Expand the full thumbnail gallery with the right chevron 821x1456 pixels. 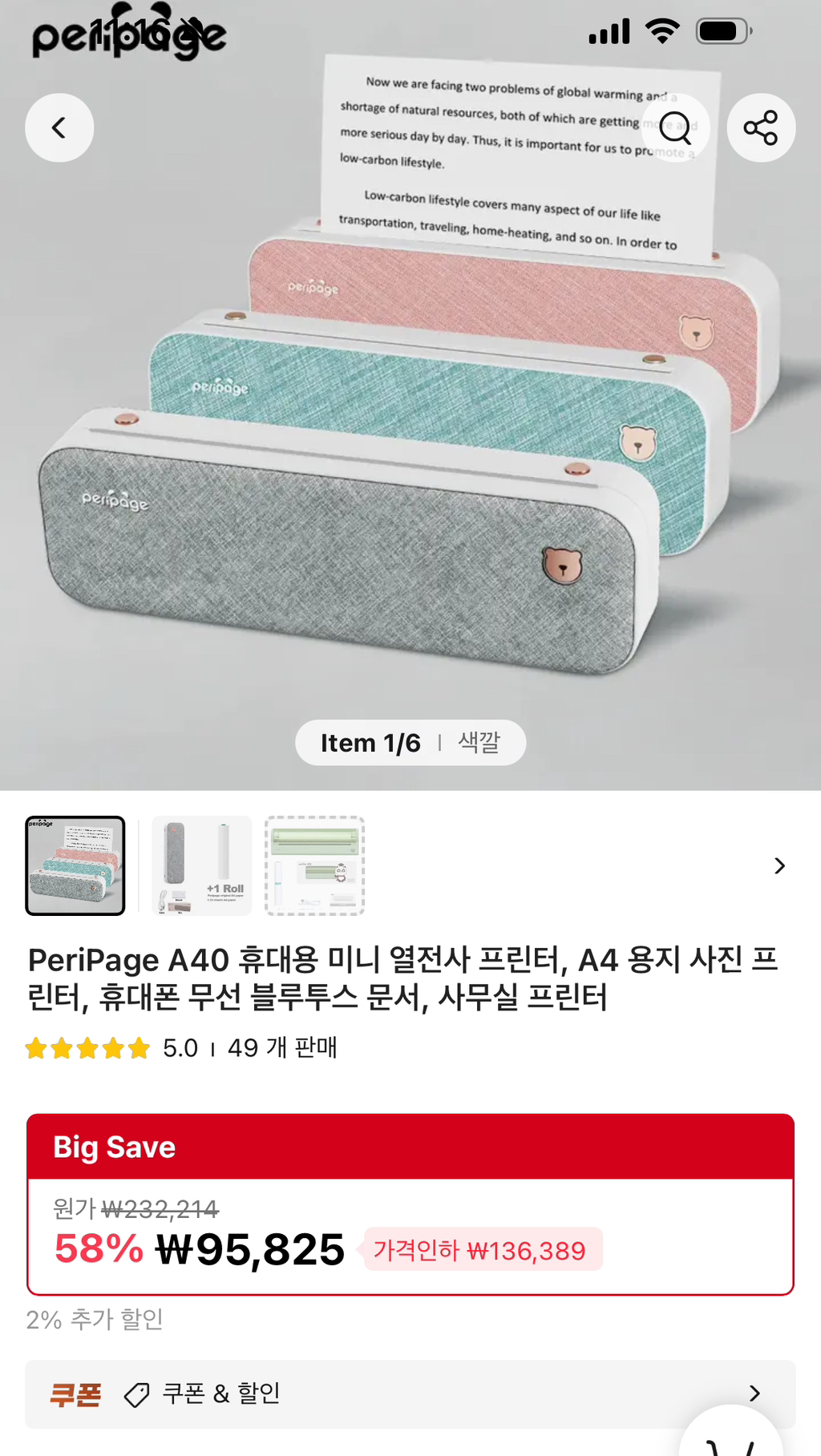click(x=779, y=866)
